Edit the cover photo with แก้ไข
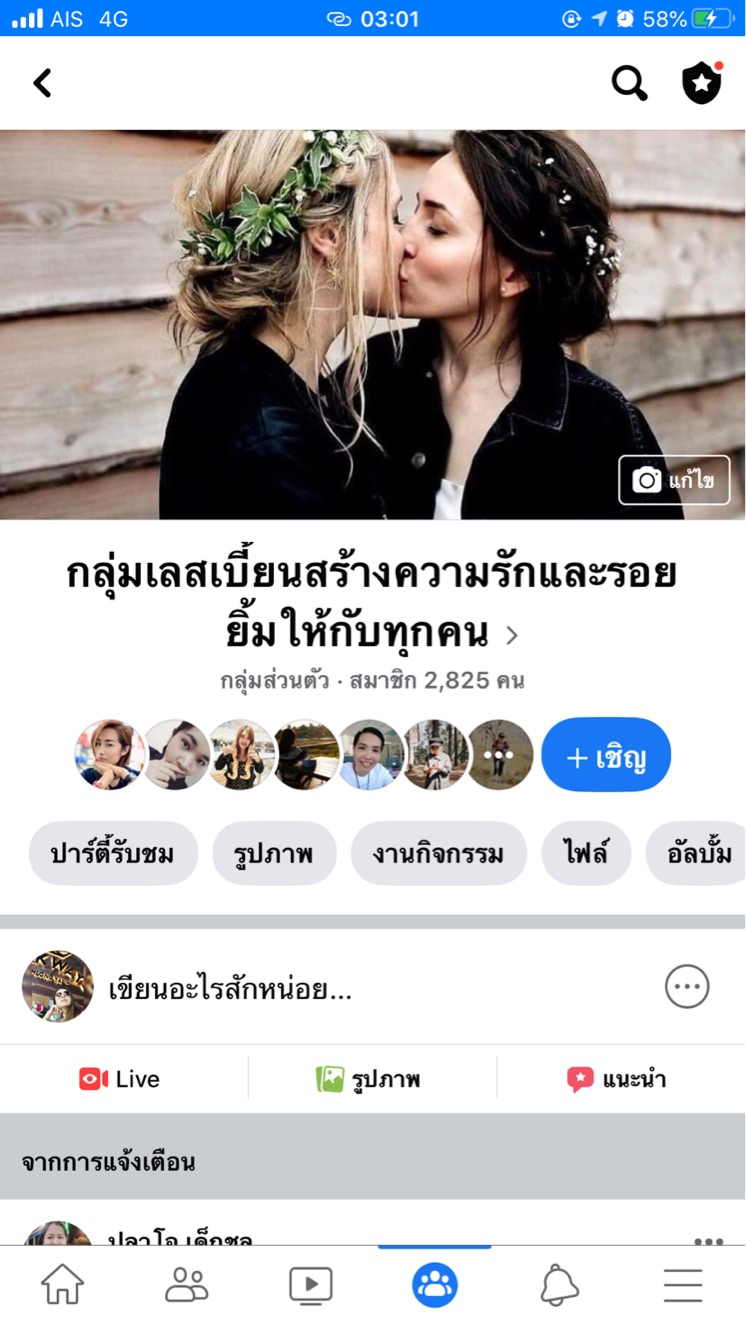746x1325 pixels. (x=674, y=481)
